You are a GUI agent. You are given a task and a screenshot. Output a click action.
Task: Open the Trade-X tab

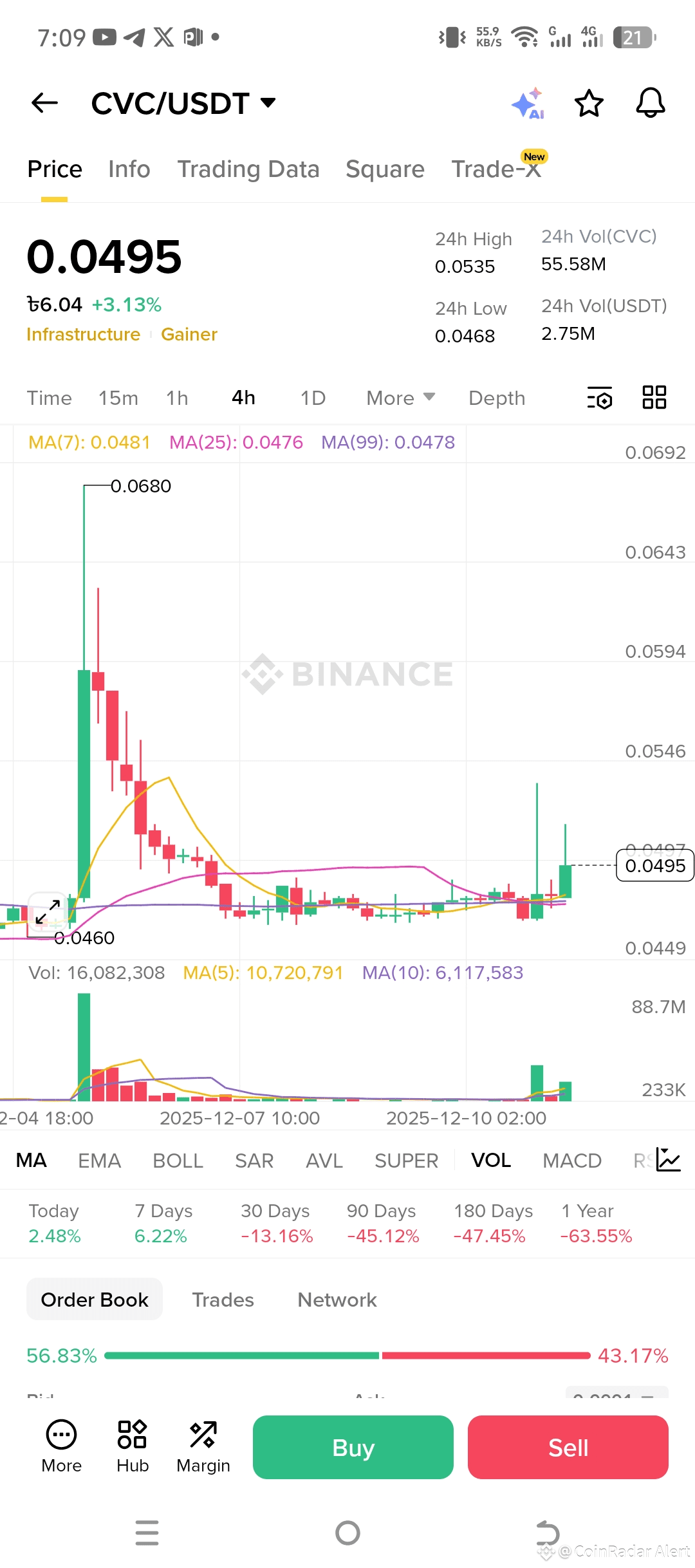(x=496, y=169)
